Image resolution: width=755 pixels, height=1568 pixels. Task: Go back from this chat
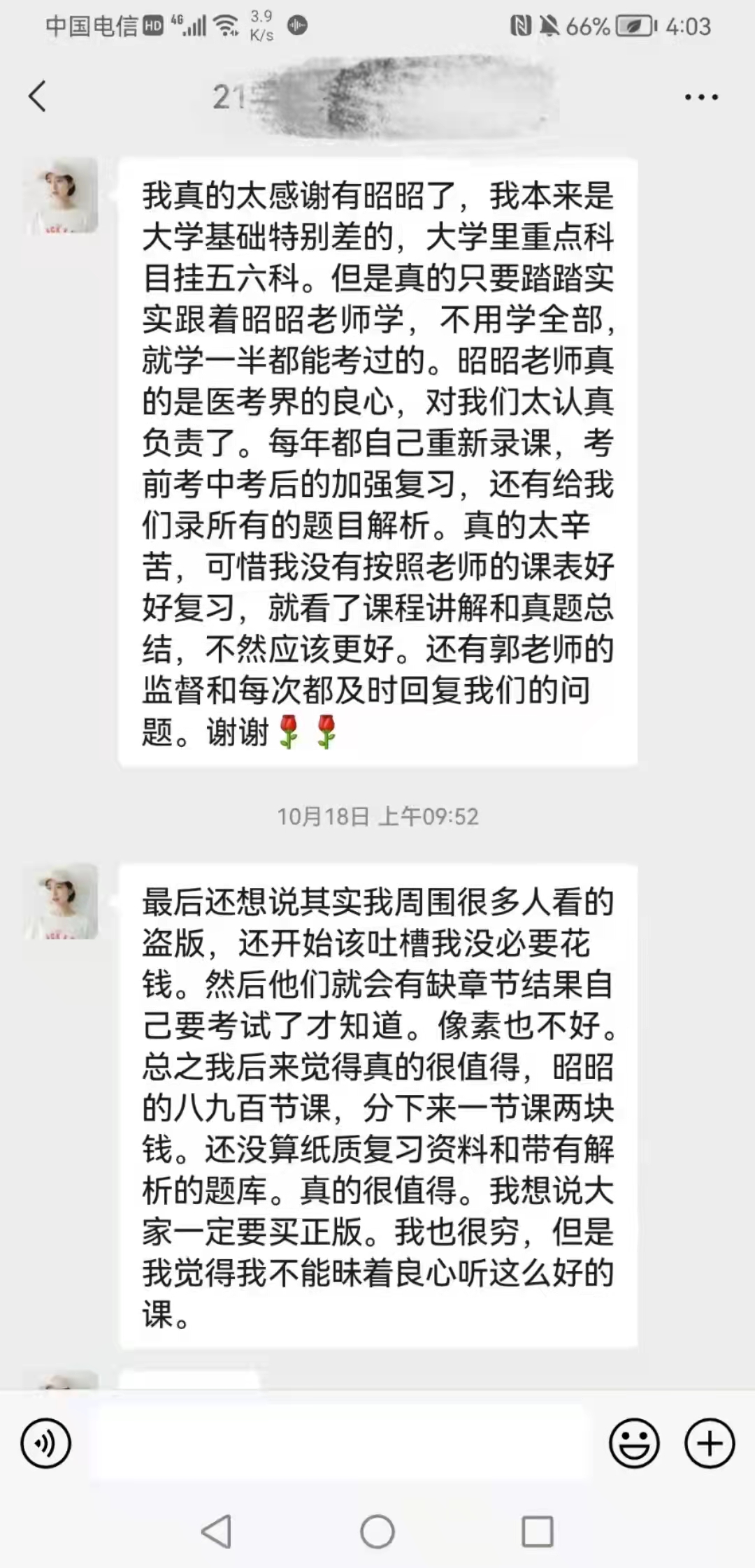coord(38,96)
